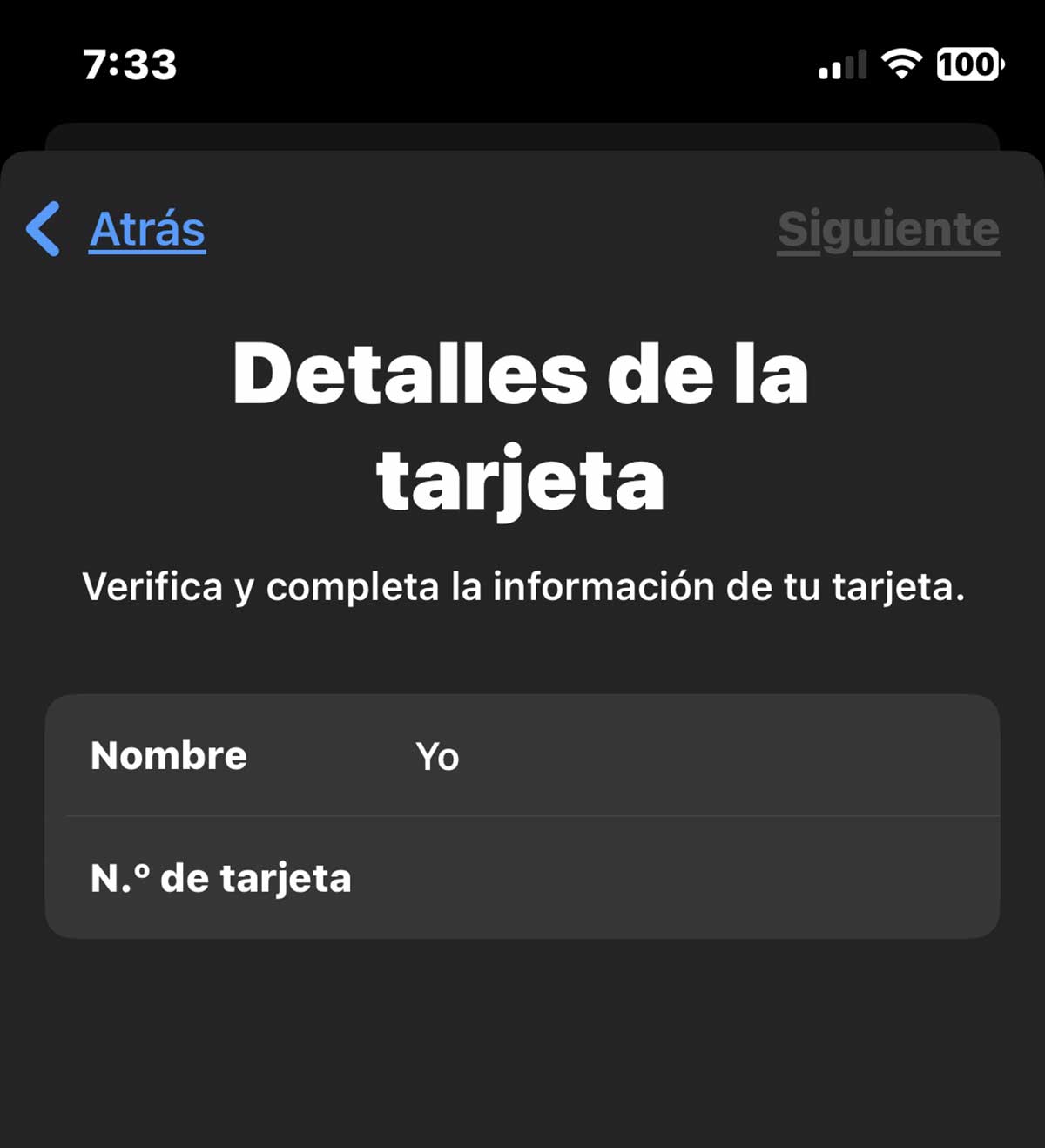Tap the verification instruction text
This screenshot has height=1148, width=1045.
click(x=522, y=586)
